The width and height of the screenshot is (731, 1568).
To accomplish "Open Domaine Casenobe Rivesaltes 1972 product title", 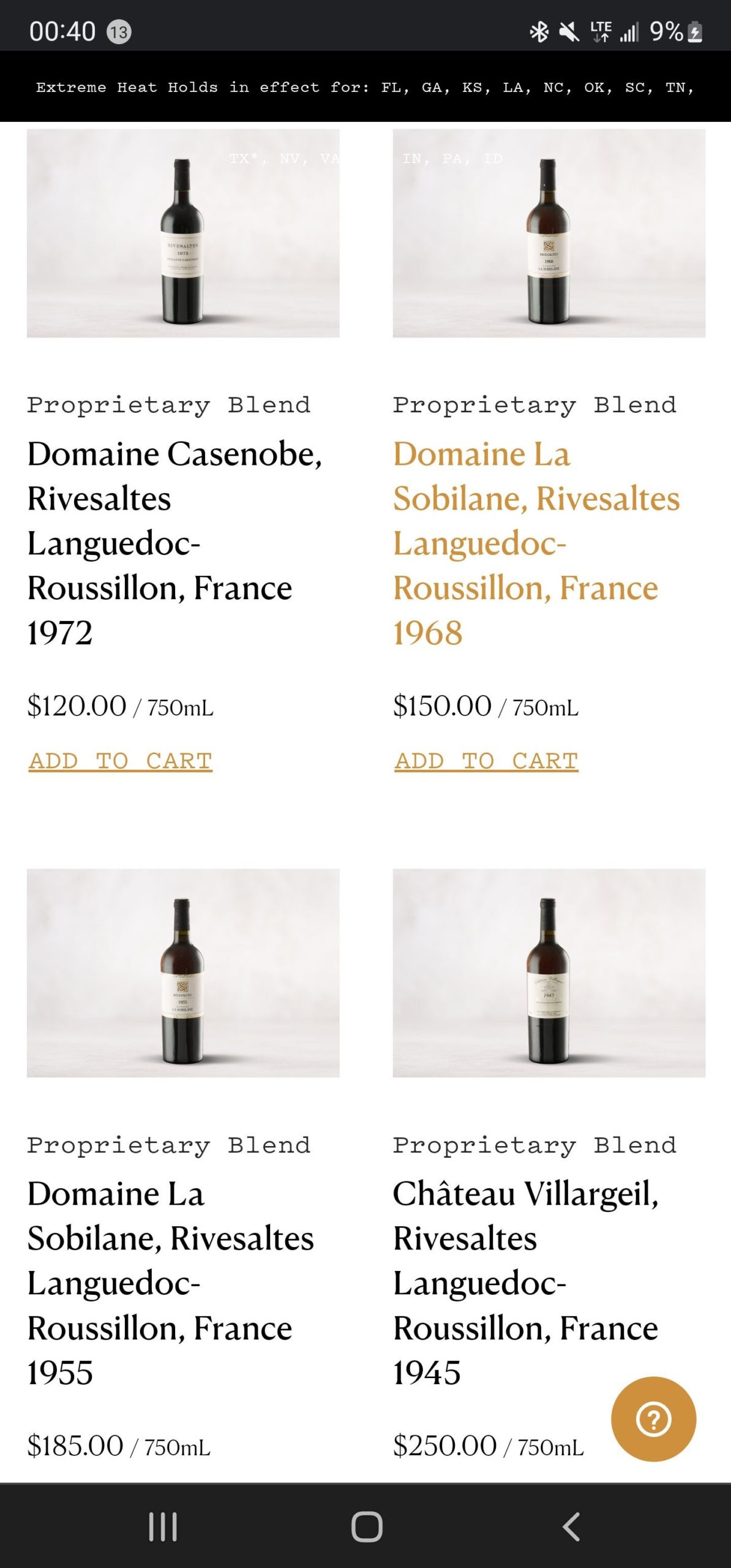I will click(x=174, y=543).
